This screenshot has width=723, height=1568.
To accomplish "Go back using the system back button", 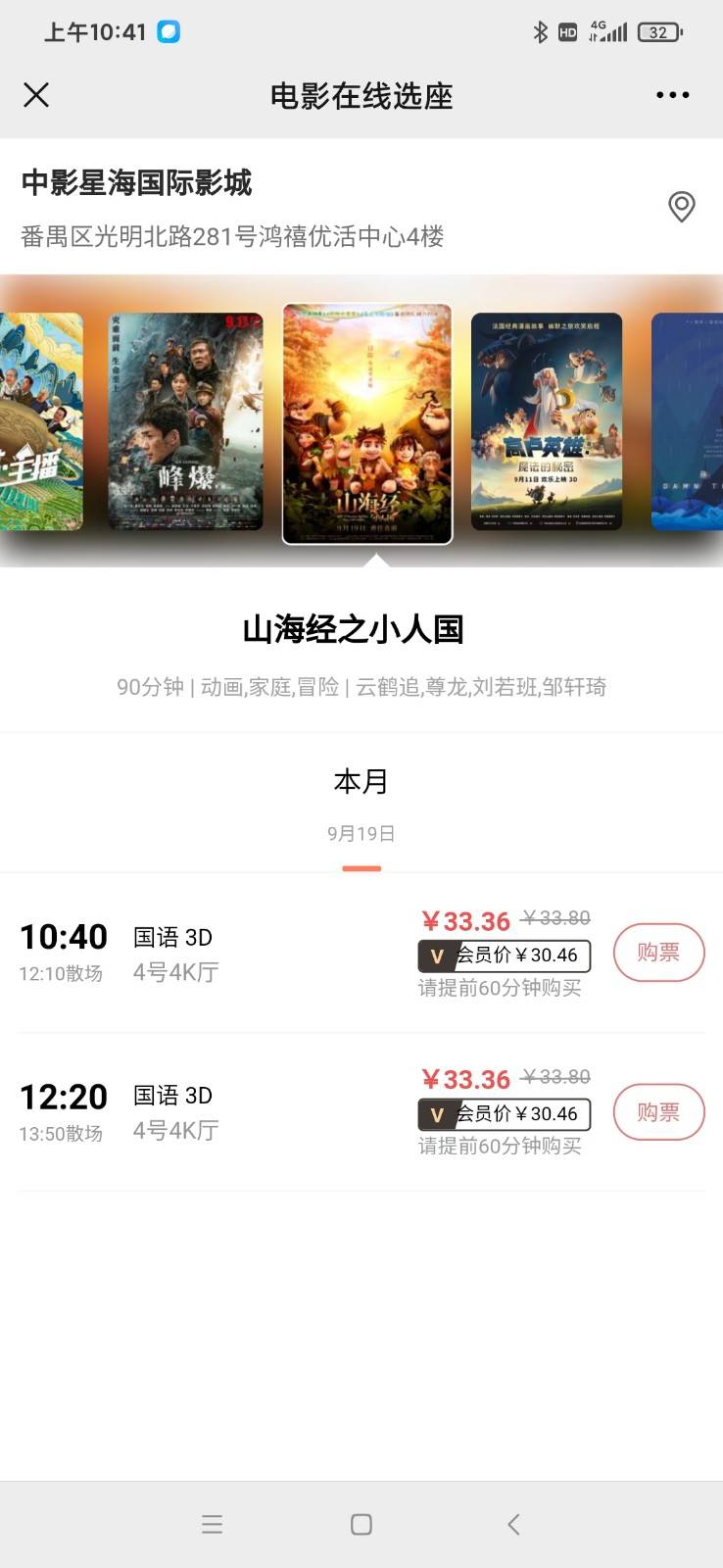I will click(x=513, y=1524).
